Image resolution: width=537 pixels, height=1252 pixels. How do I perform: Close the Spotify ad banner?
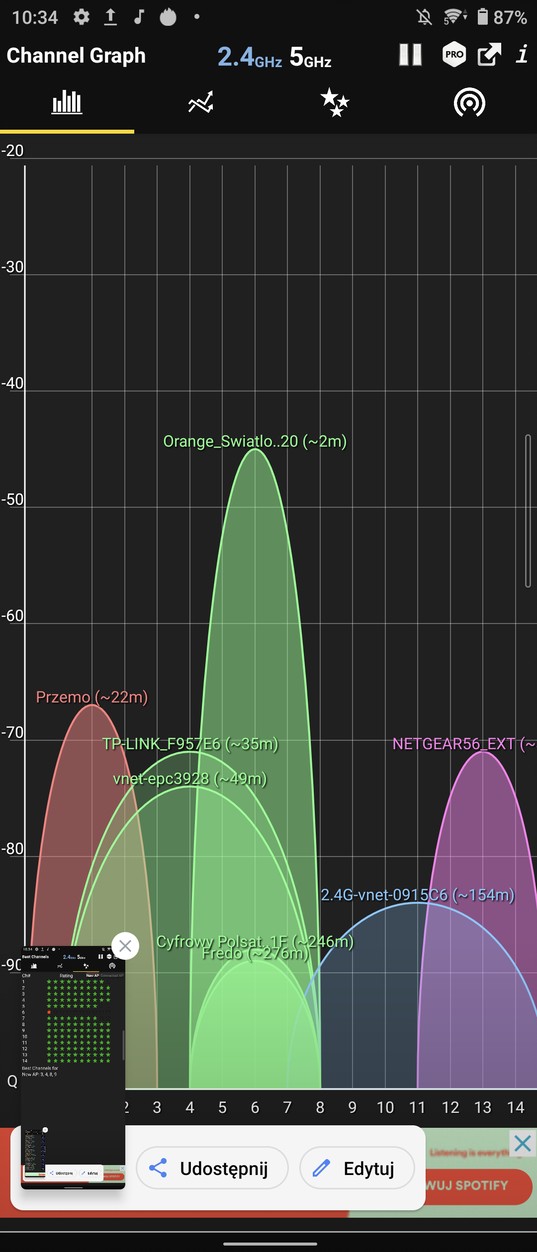coord(522,1143)
